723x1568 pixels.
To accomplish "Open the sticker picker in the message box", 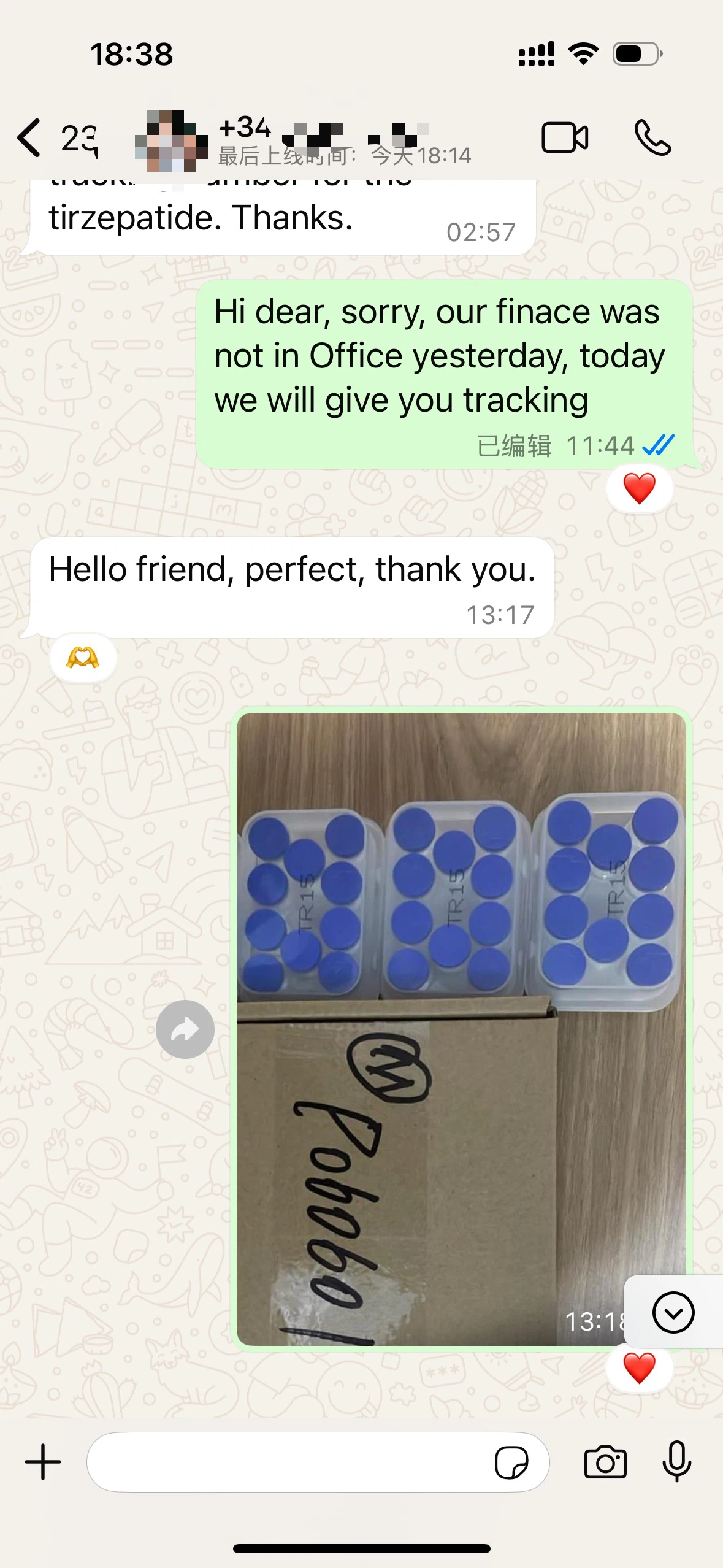I will click(x=511, y=1462).
